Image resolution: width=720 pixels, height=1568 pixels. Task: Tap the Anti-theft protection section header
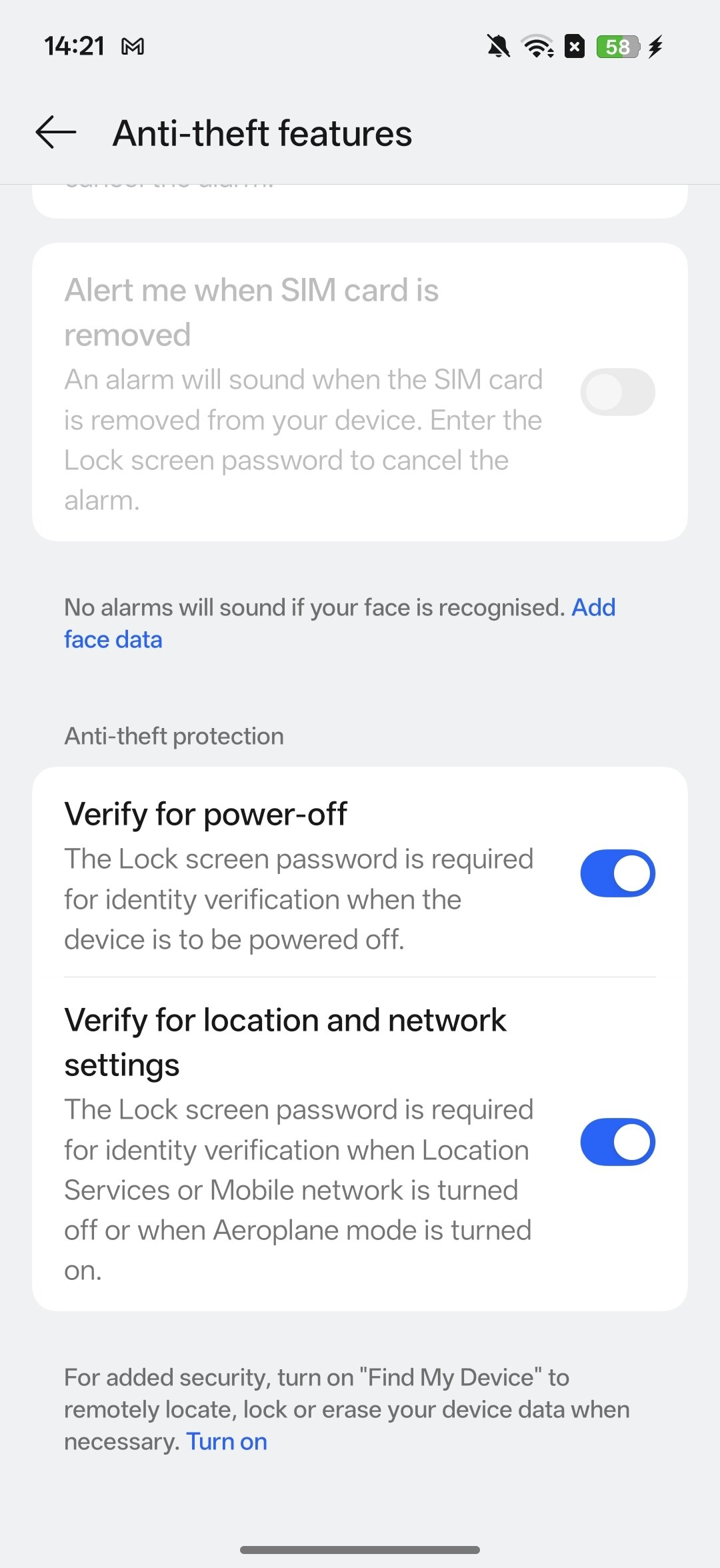pyautogui.click(x=173, y=735)
